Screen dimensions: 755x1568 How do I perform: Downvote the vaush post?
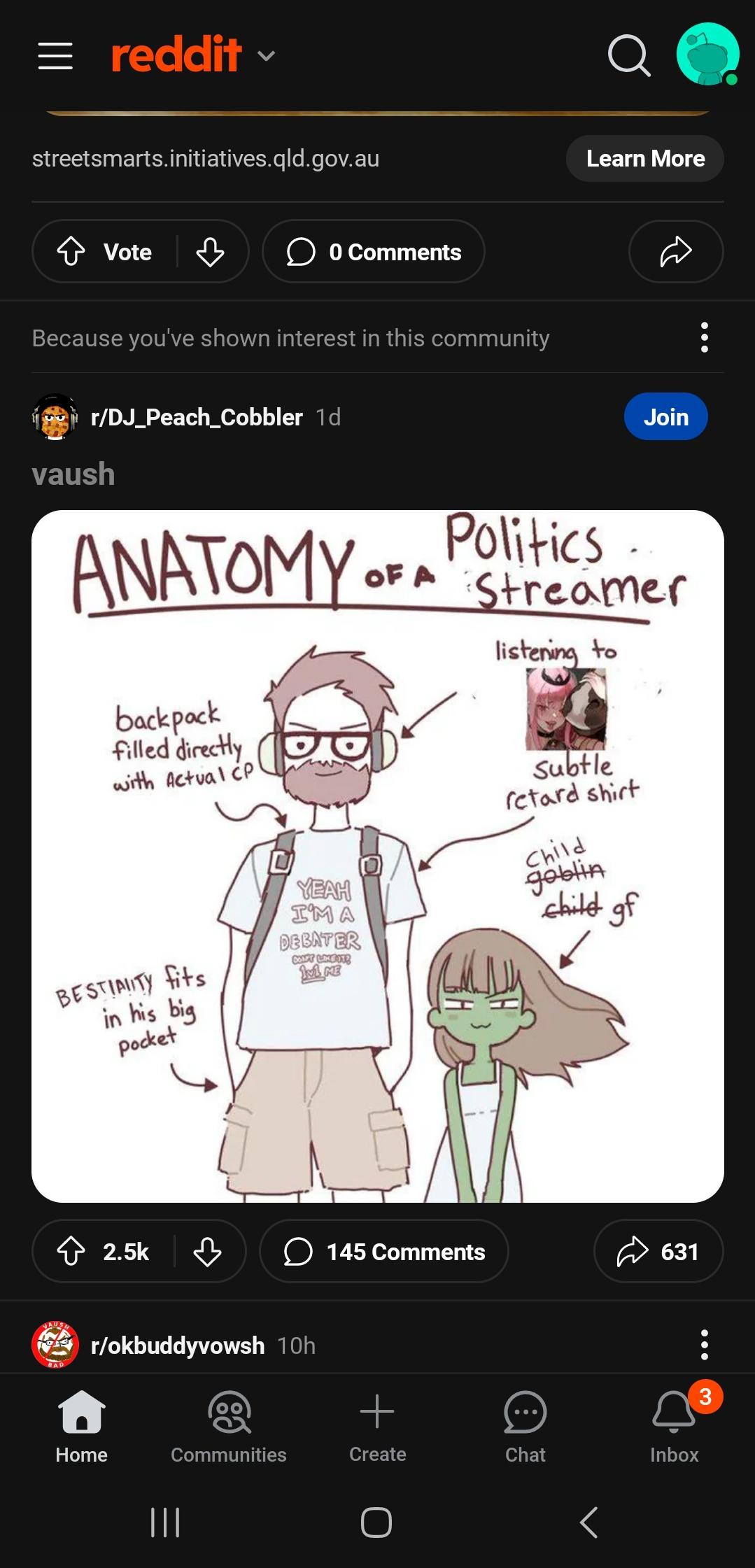(x=207, y=1251)
